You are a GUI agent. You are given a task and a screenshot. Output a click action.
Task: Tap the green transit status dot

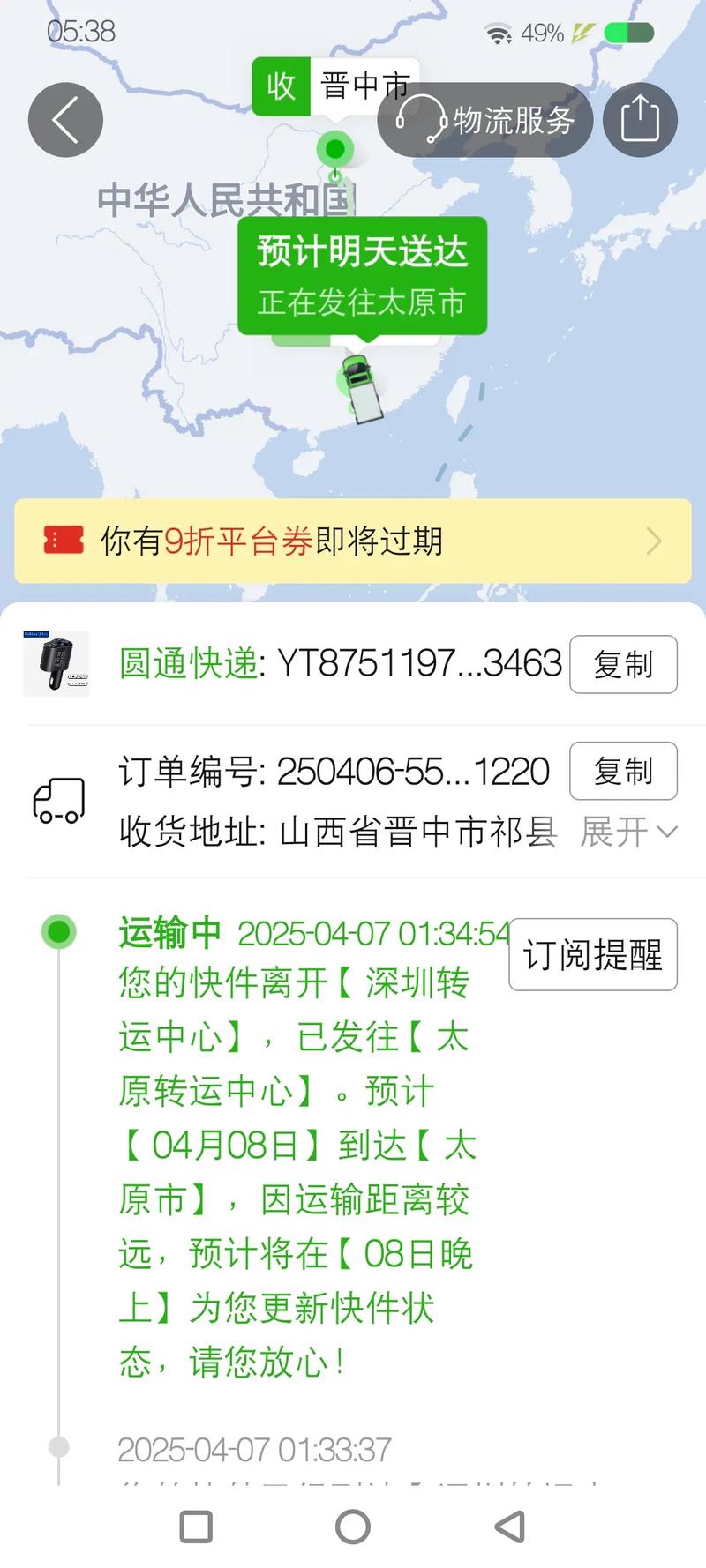point(58,933)
